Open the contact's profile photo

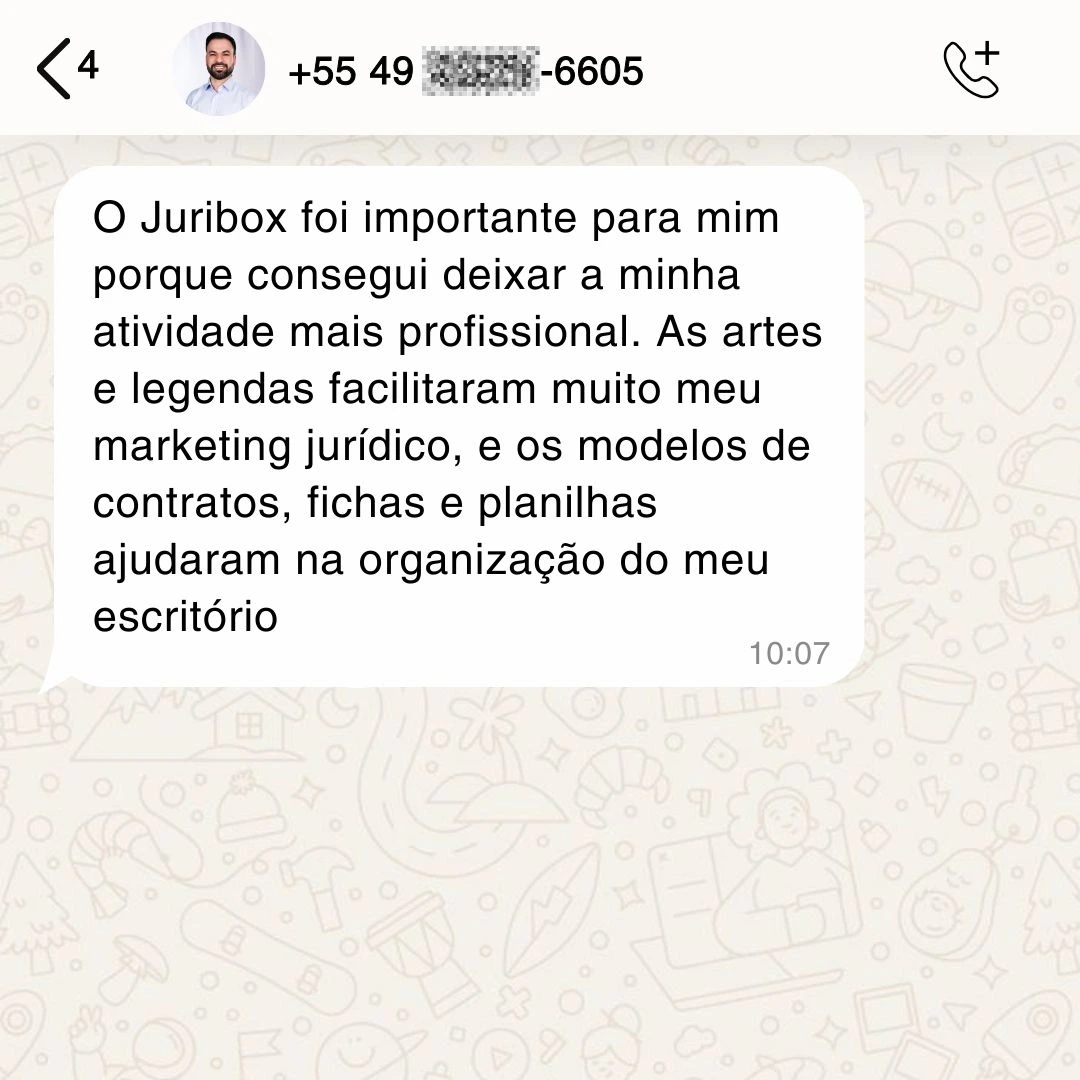pos(219,70)
